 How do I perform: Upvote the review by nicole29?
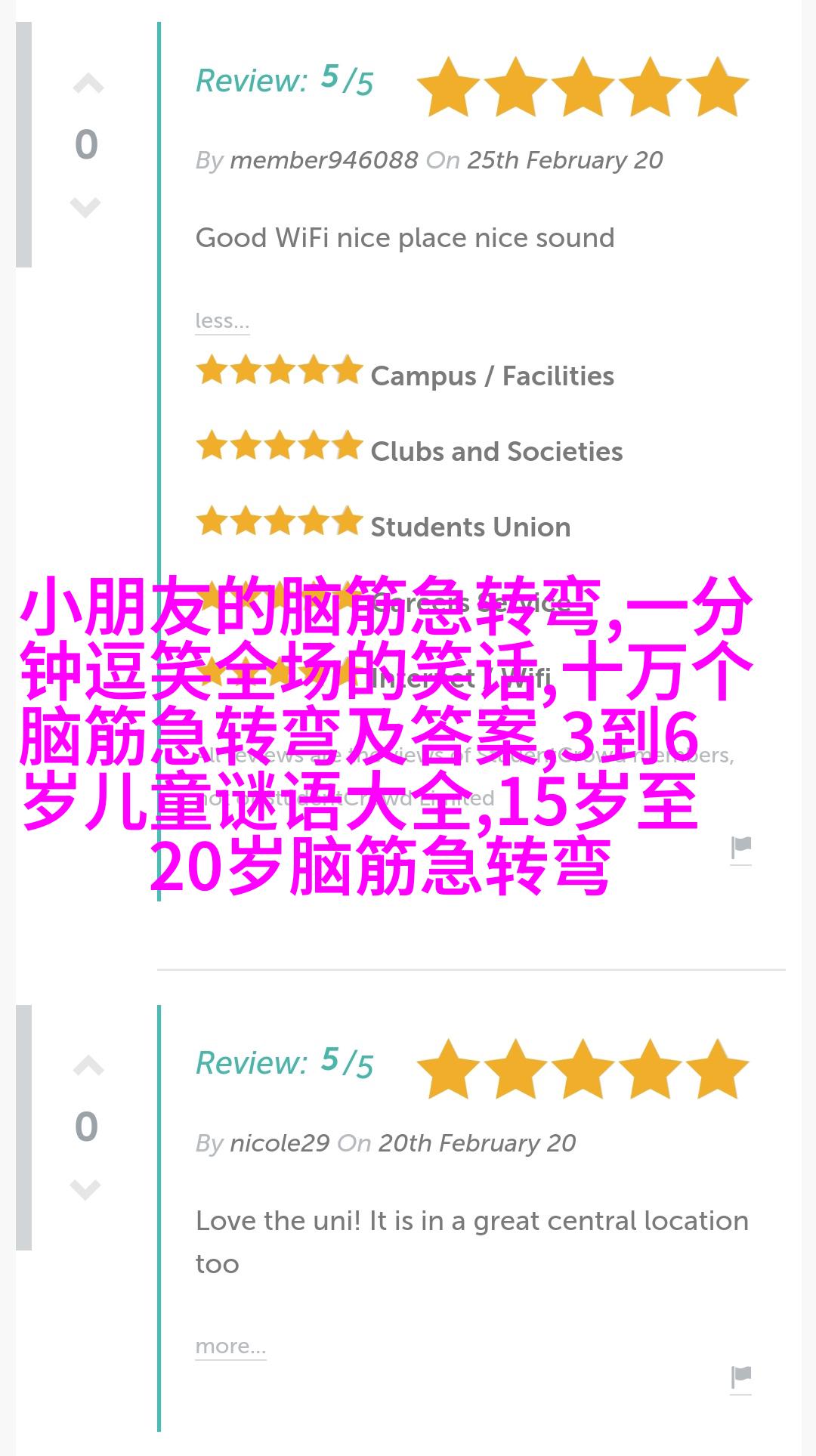point(88,1066)
